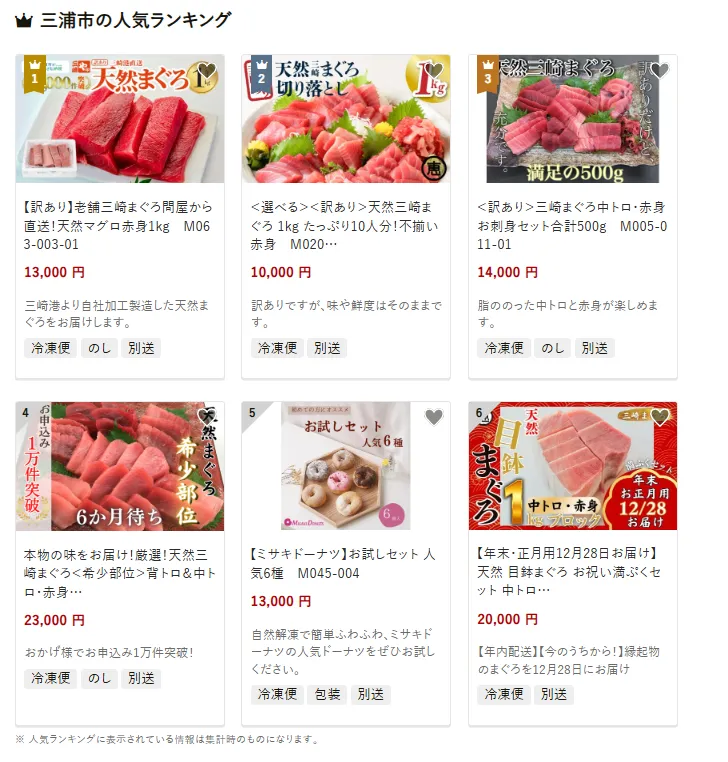Favorite the 天然マグロ赤身1kg M063-003-01 item
The width and height of the screenshot is (728, 762).
coord(206,72)
